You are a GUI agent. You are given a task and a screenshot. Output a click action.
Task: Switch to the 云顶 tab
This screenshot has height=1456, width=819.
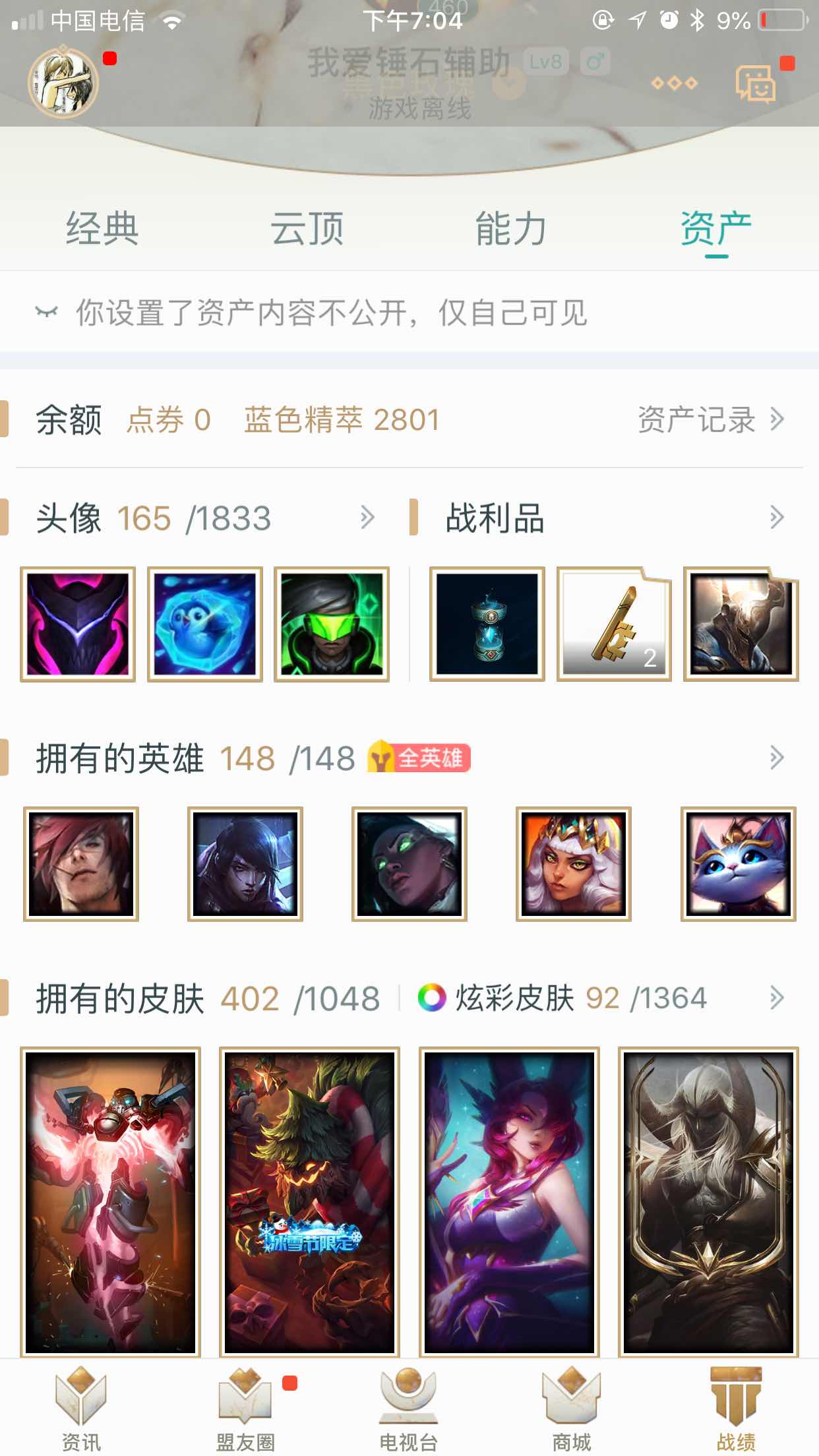tap(307, 229)
